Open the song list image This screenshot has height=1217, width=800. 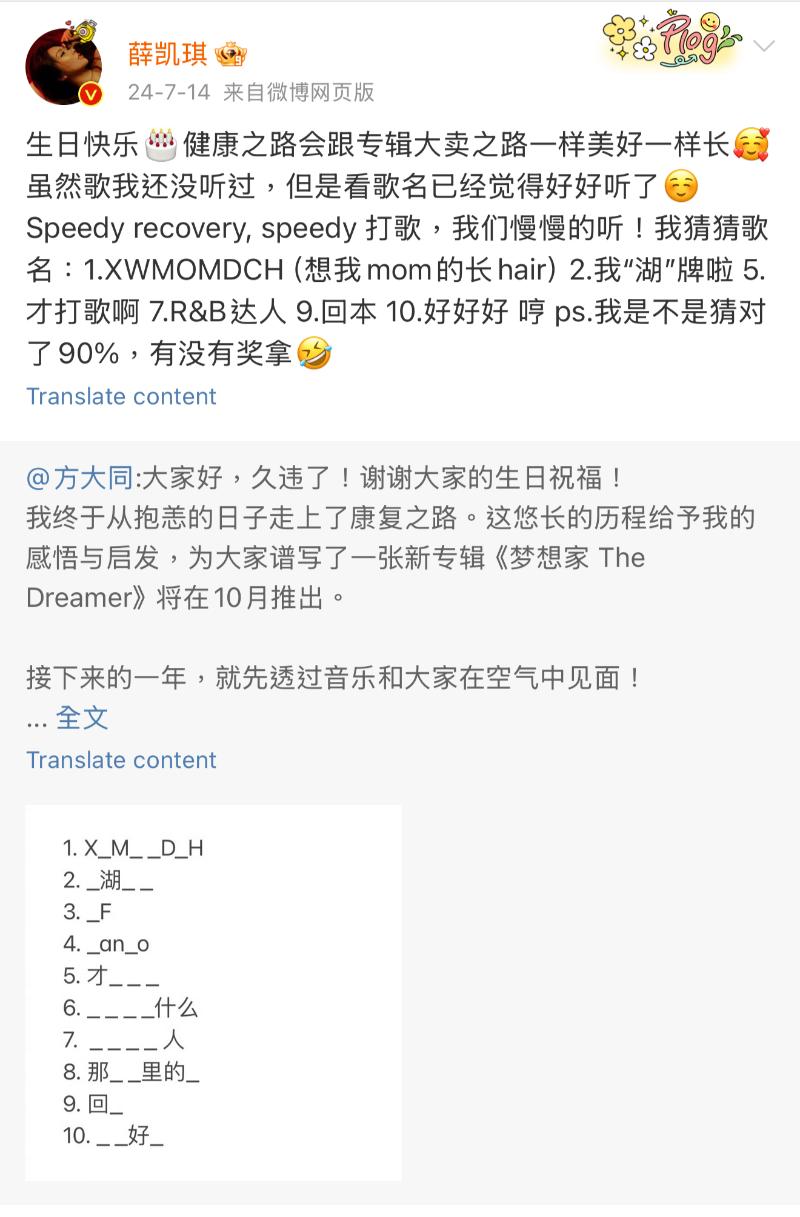[213, 993]
